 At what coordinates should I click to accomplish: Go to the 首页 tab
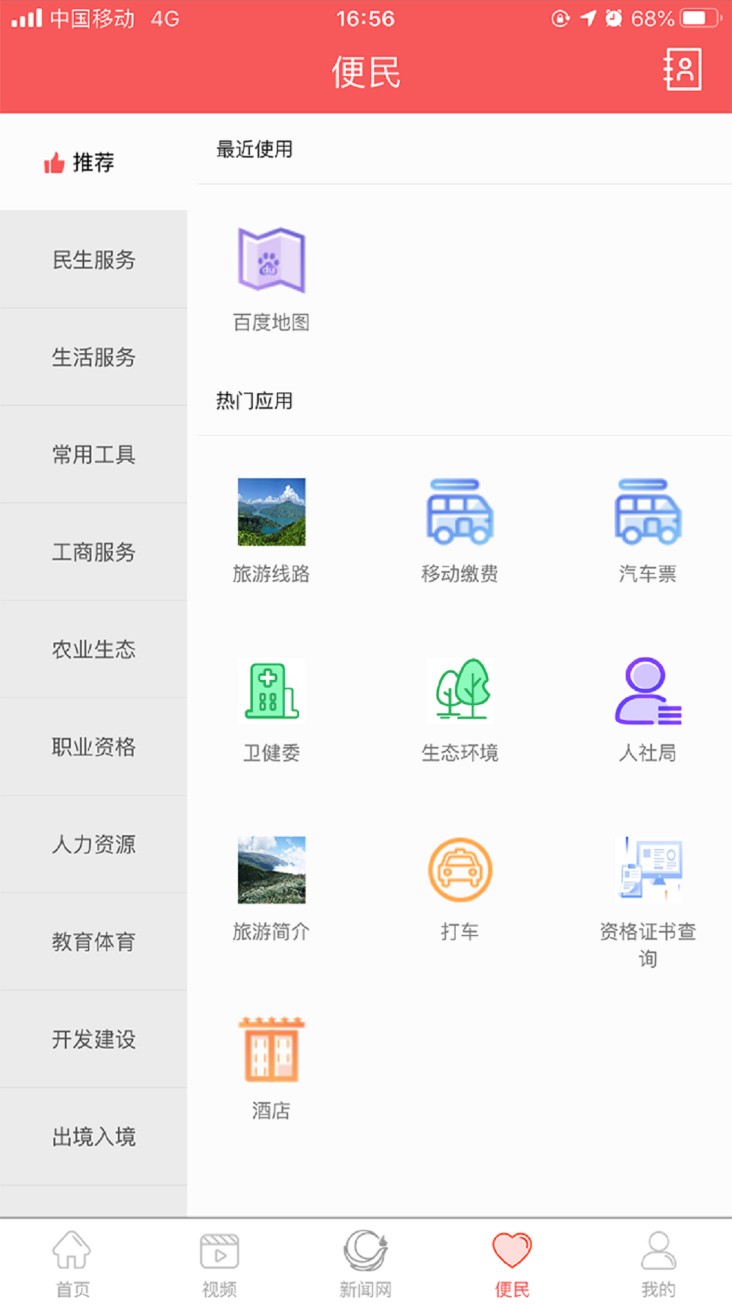tap(72, 1262)
